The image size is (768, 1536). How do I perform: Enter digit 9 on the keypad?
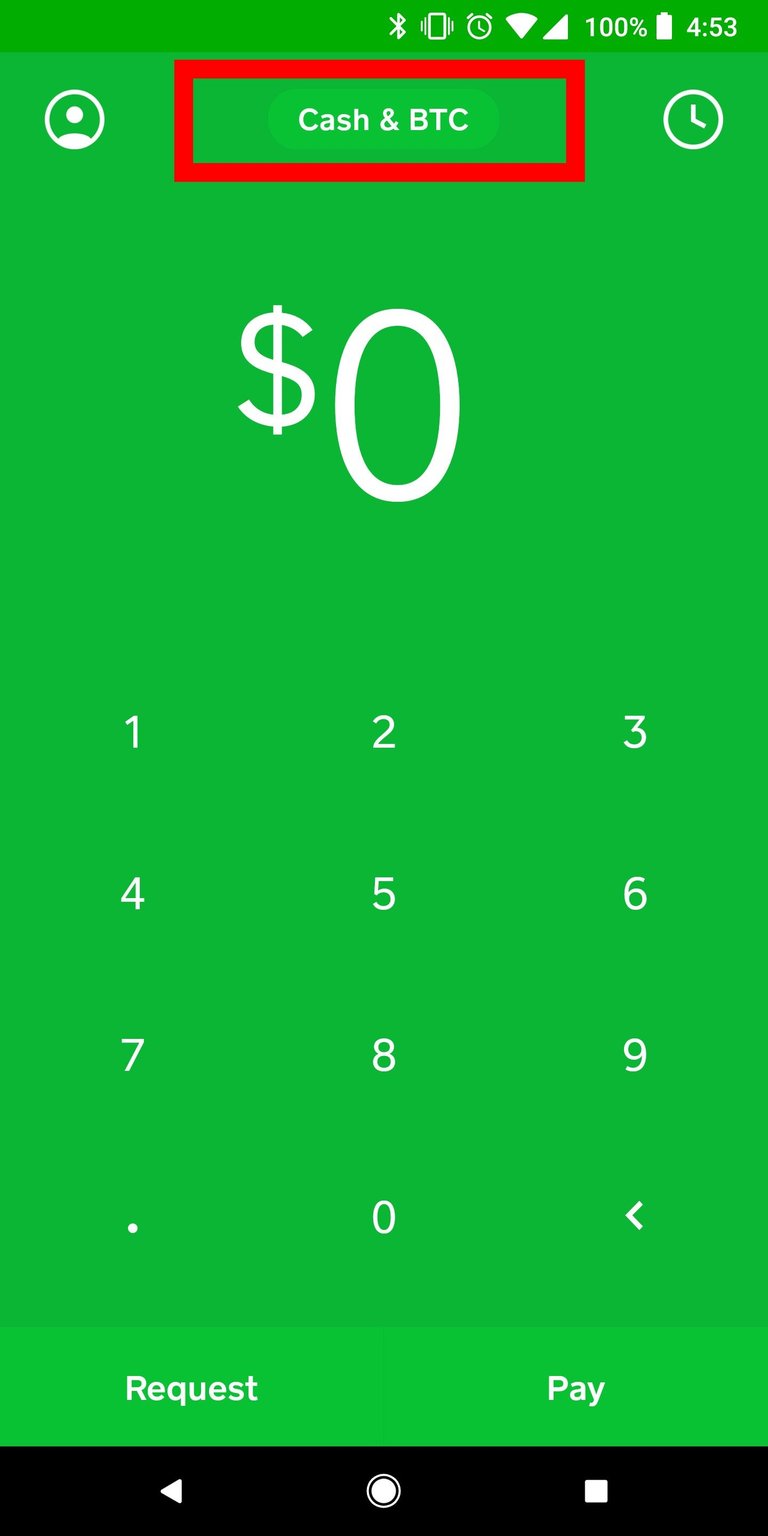coord(635,1055)
